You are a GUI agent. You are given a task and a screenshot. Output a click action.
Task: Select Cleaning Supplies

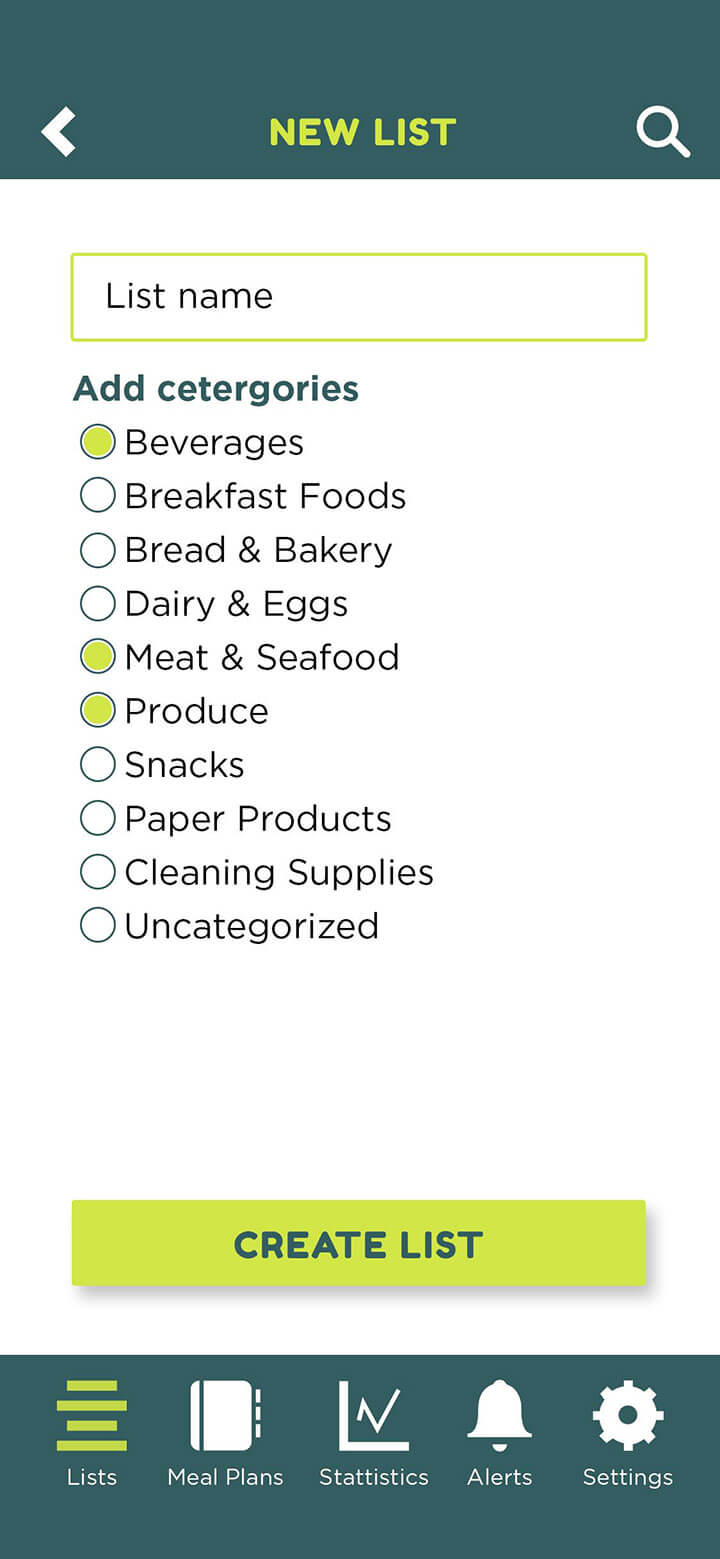97,871
